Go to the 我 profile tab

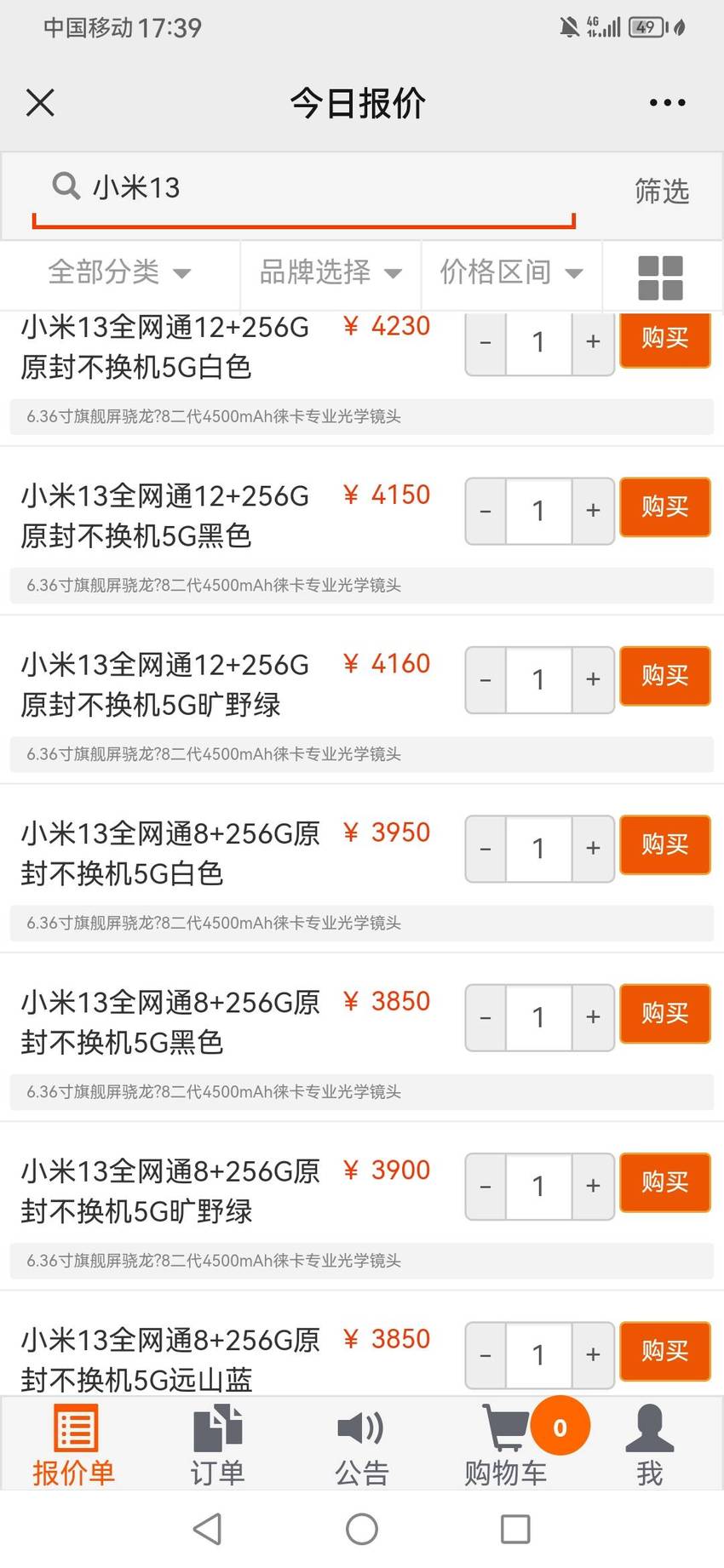[x=650, y=1445]
